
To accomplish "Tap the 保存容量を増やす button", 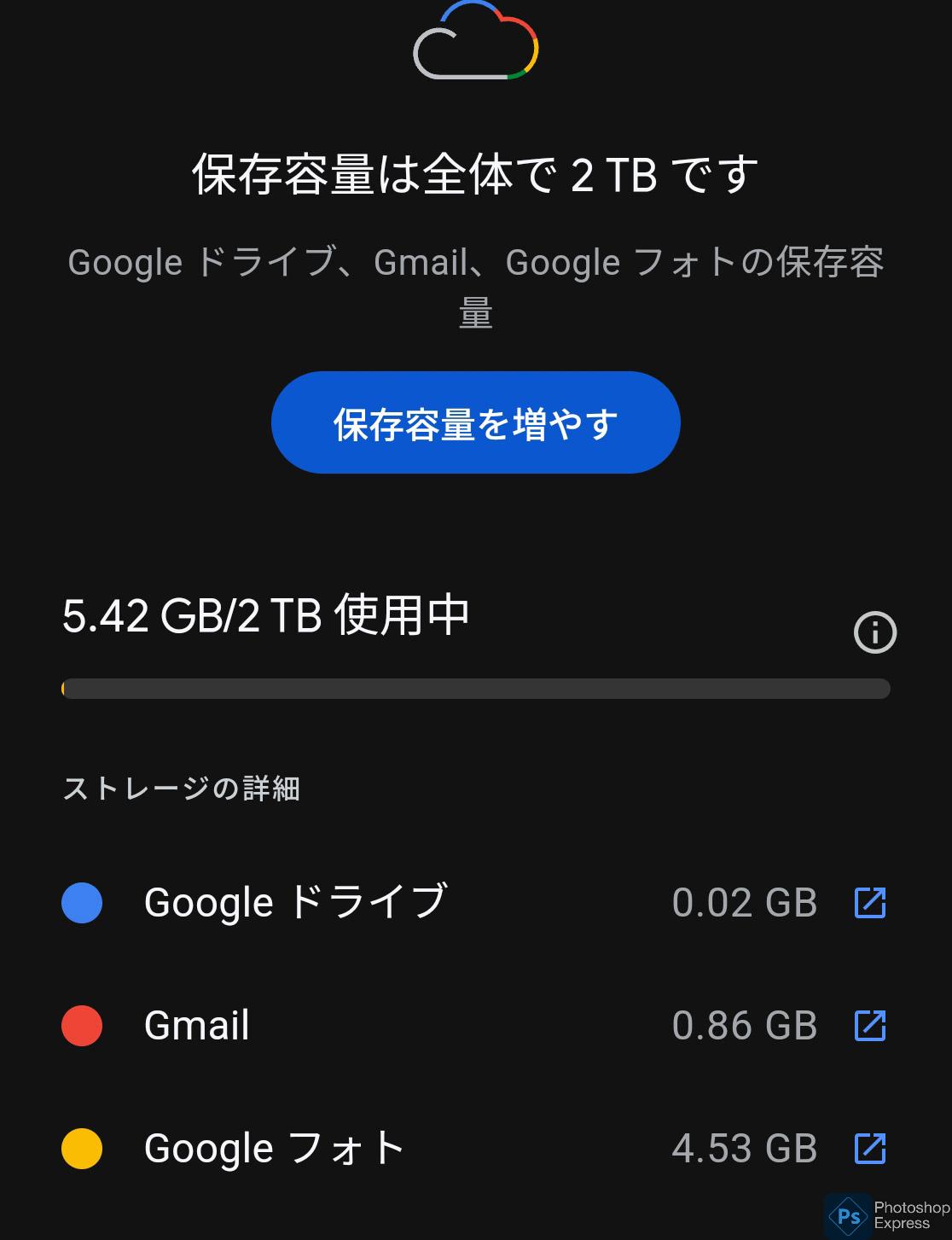I will [475, 422].
